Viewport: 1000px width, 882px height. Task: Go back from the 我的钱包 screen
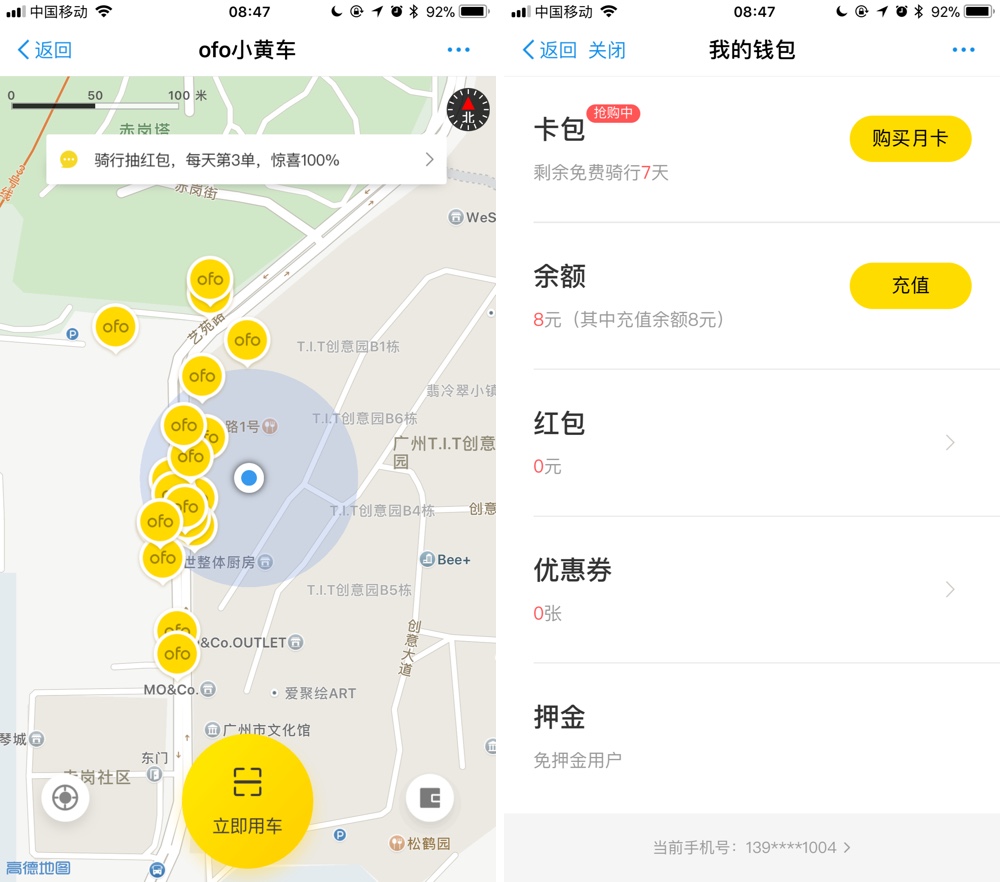[x=550, y=50]
